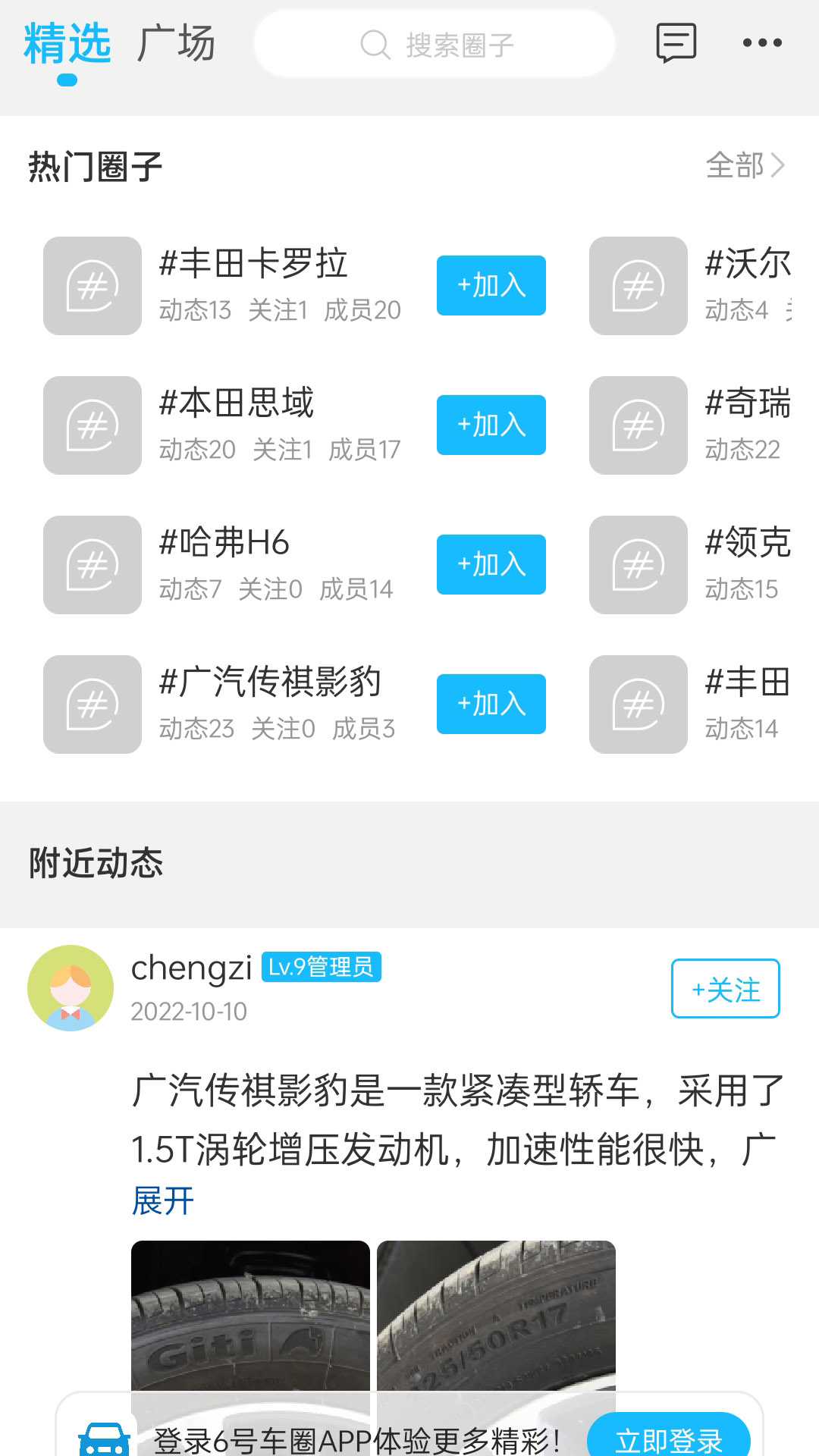Select the 精选 tab
Screen dimensions: 819x1456
pos(67,43)
